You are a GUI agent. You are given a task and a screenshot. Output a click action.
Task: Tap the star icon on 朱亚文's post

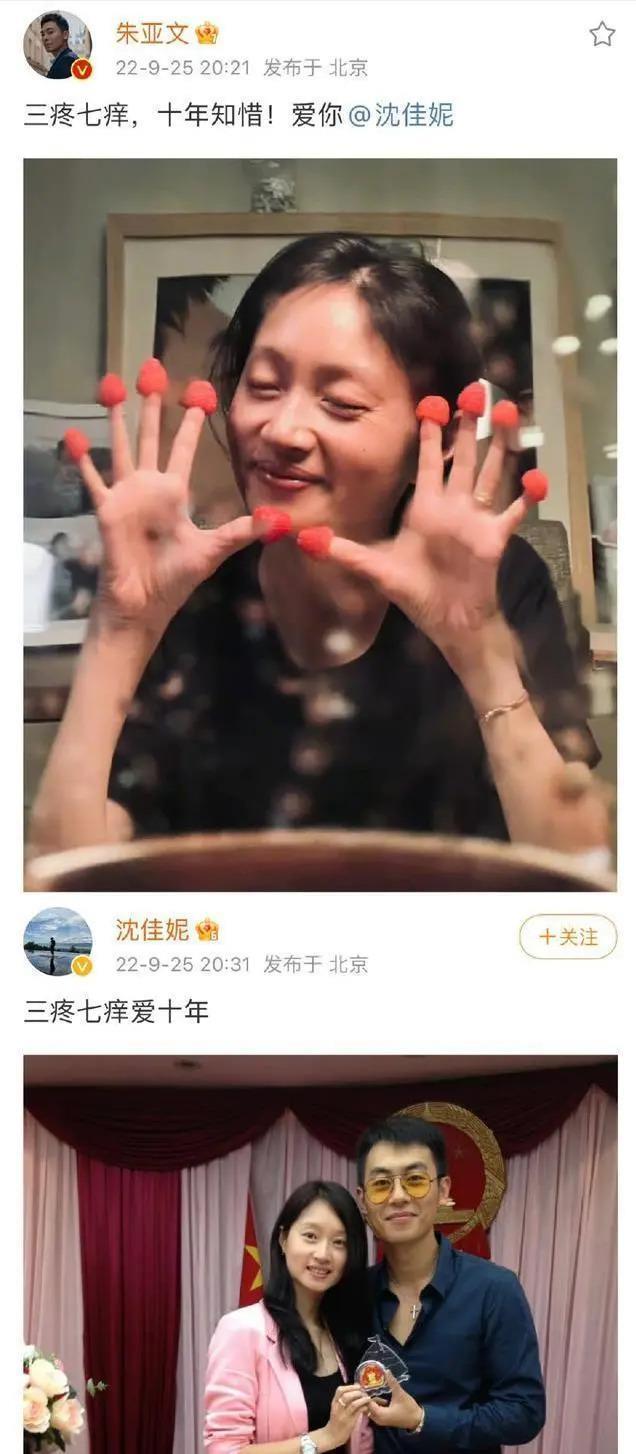coord(602,35)
